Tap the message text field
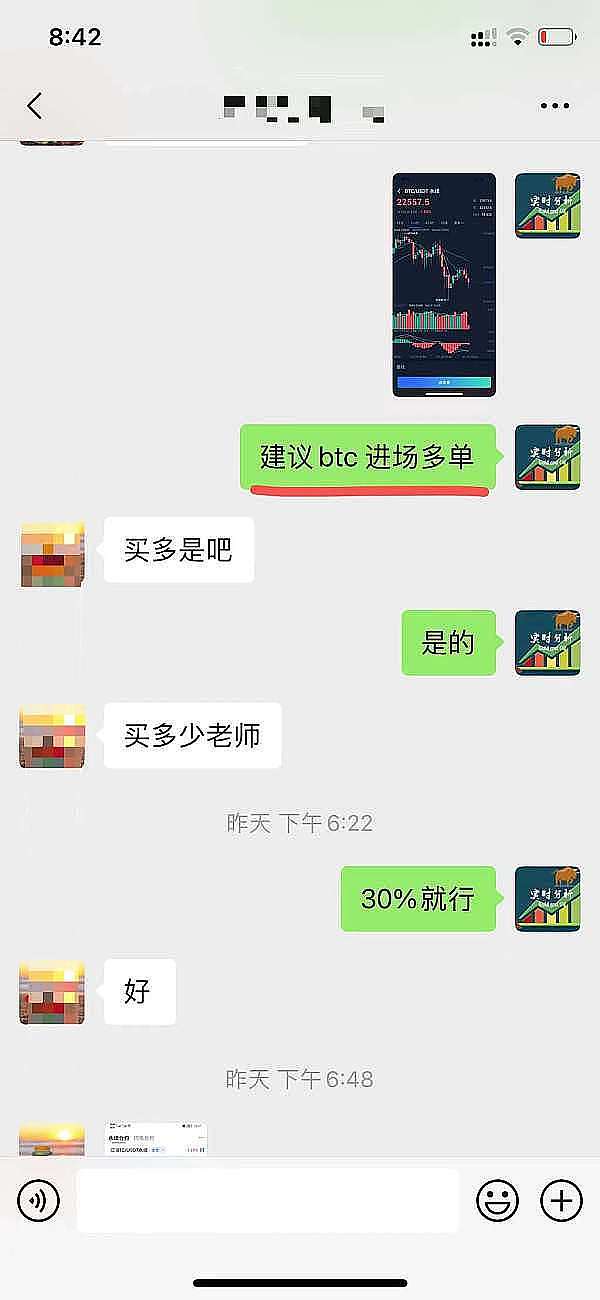Image resolution: width=600 pixels, height=1300 pixels. click(267, 1200)
